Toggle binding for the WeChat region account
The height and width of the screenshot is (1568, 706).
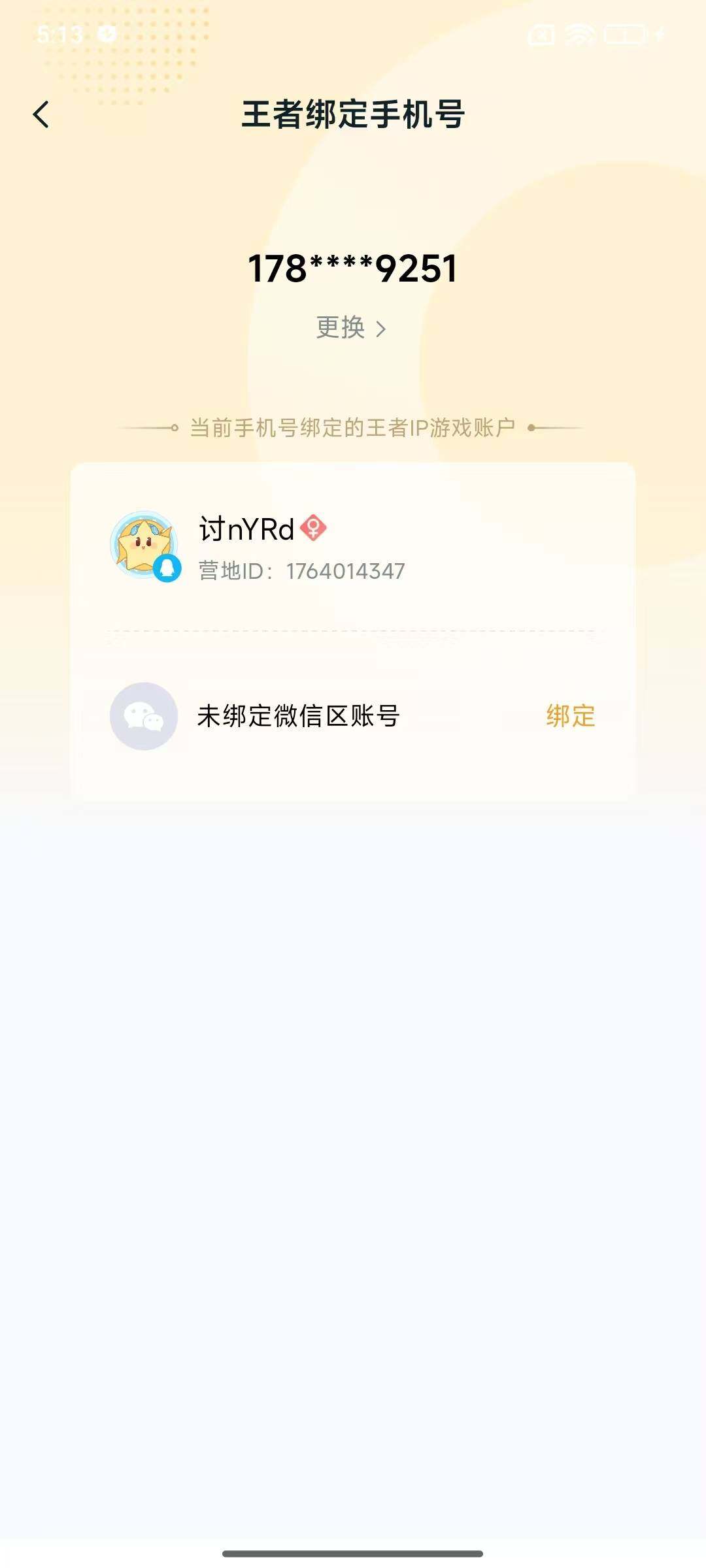(570, 717)
